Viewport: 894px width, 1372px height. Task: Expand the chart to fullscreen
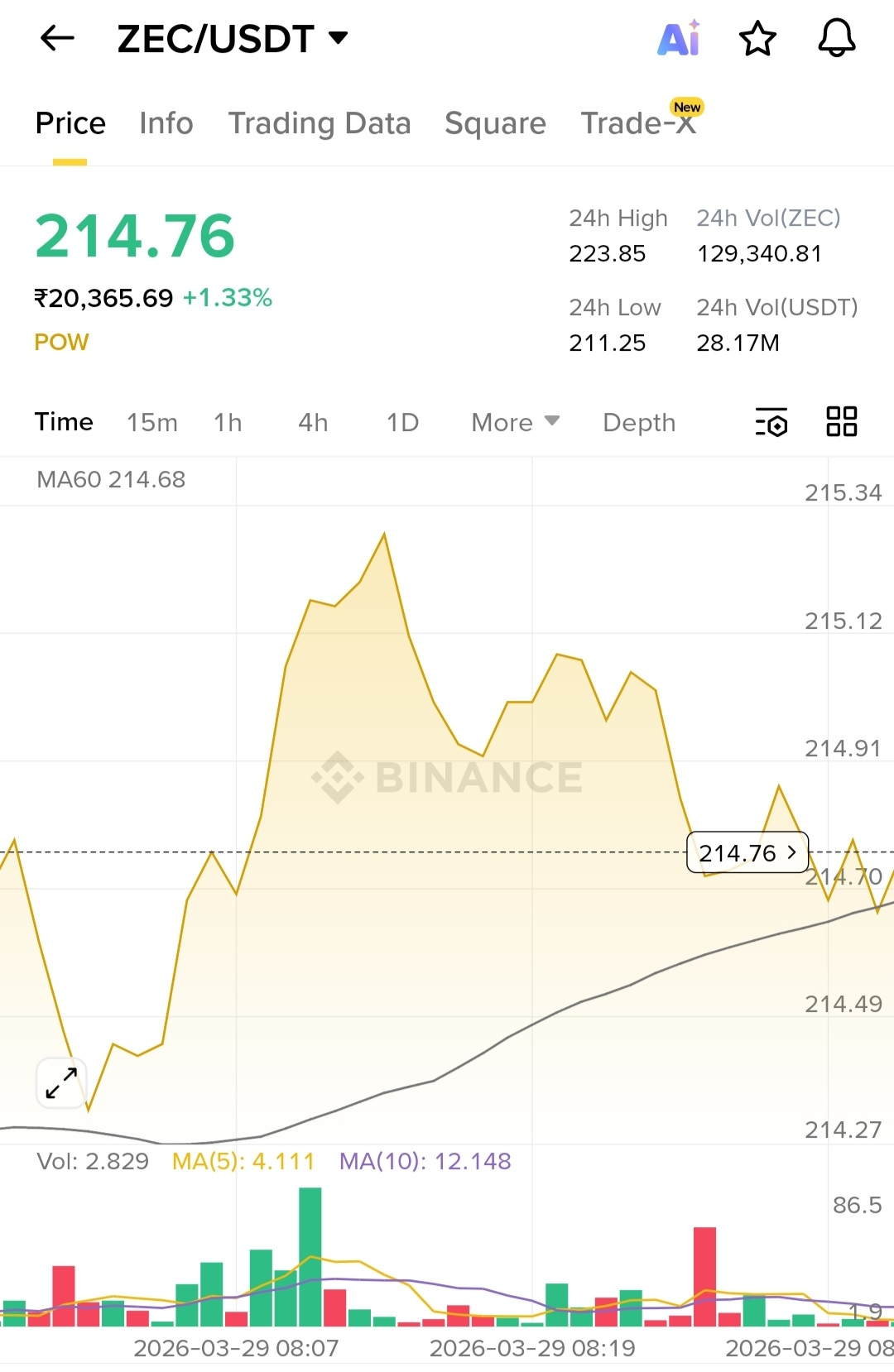point(61,1082)
